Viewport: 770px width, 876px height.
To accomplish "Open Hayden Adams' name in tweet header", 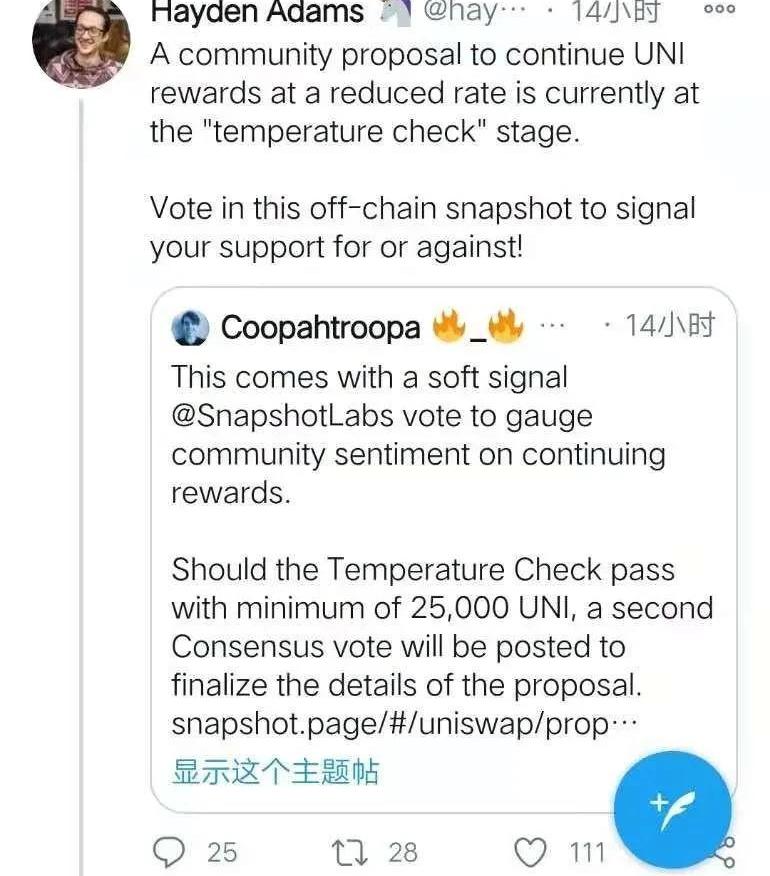I will (257, 12).
